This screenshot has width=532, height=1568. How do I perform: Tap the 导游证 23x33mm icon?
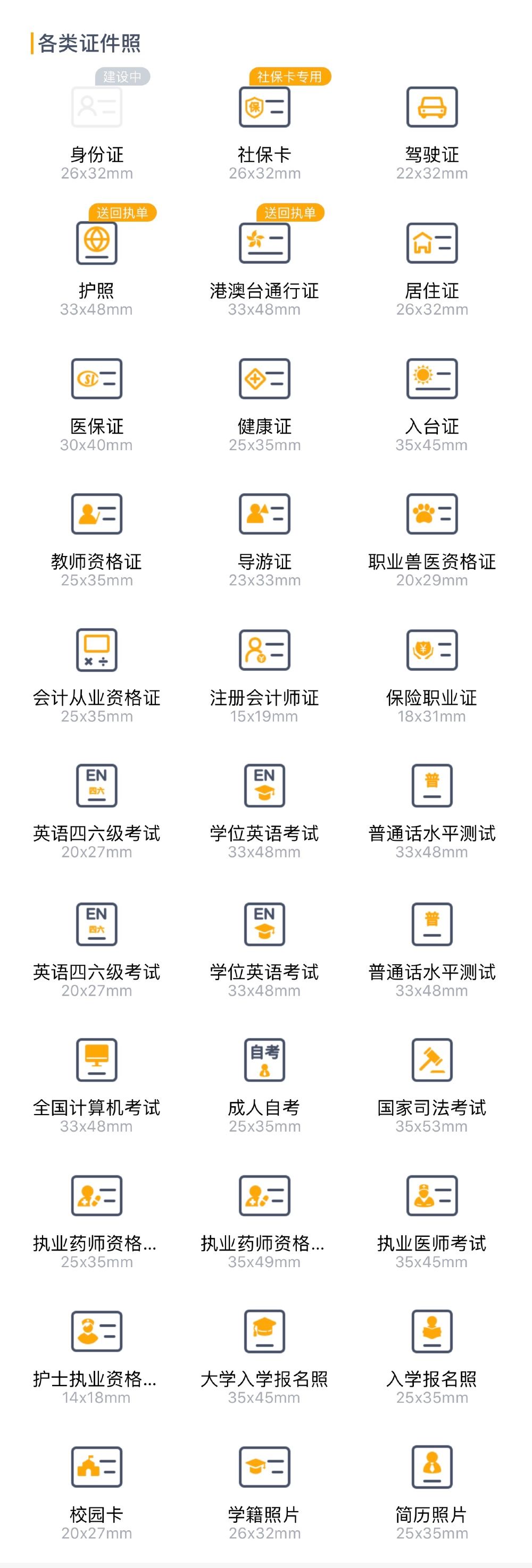pyautogui.click(x=264, y=514)
